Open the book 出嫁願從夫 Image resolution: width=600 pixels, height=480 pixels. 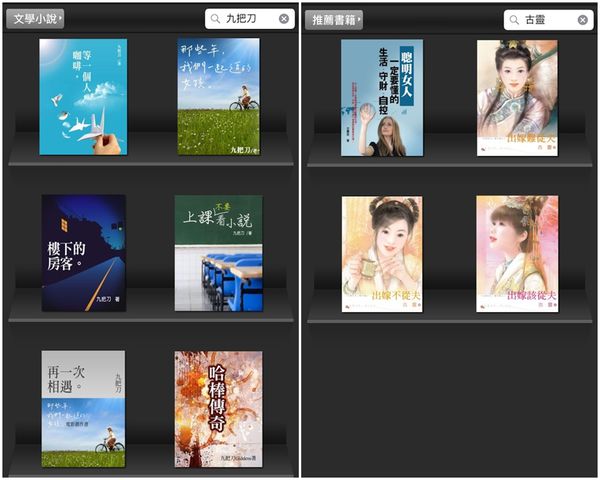click(517, 97)
